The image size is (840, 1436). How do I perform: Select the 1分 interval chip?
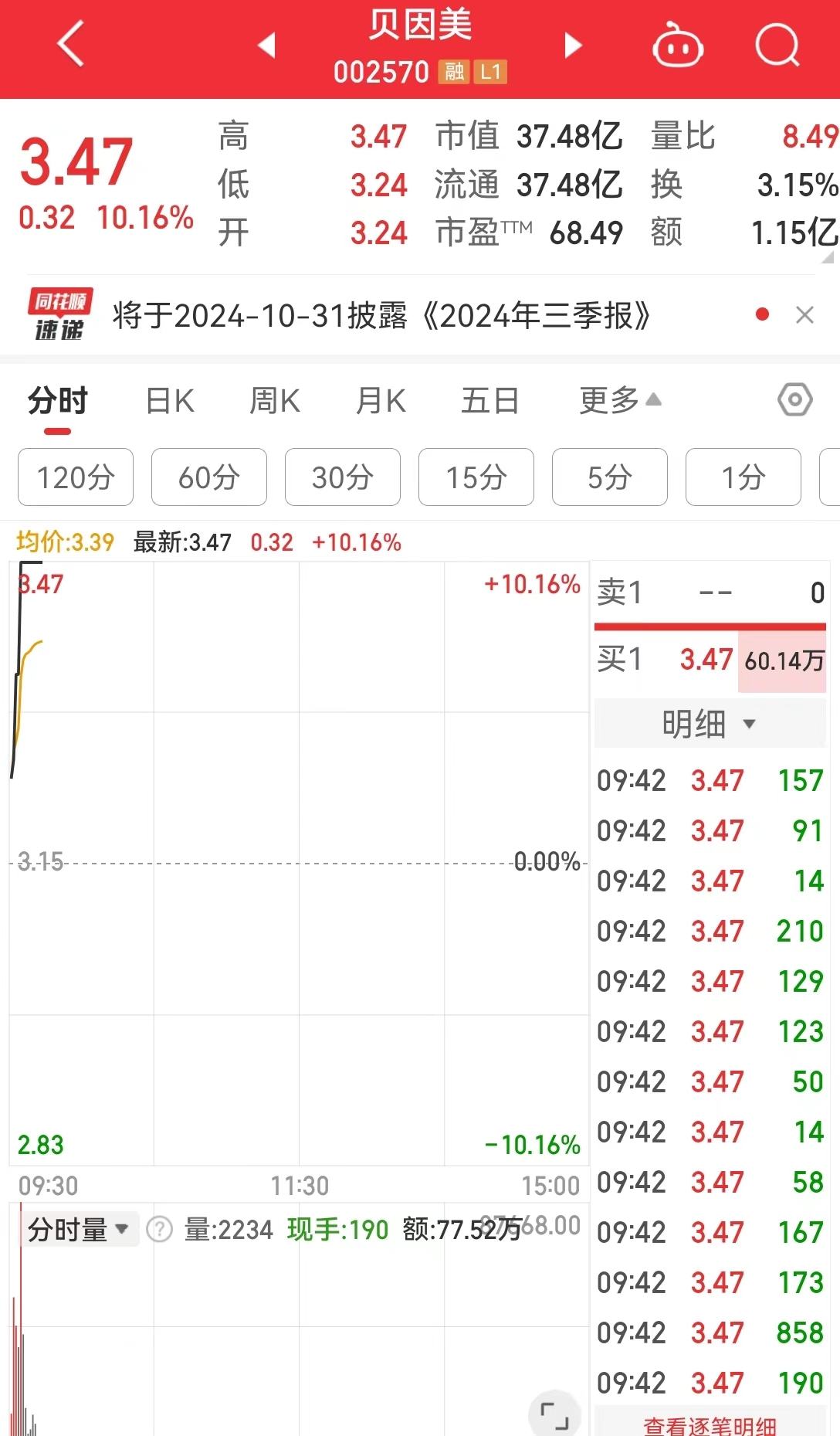[743, 477]
